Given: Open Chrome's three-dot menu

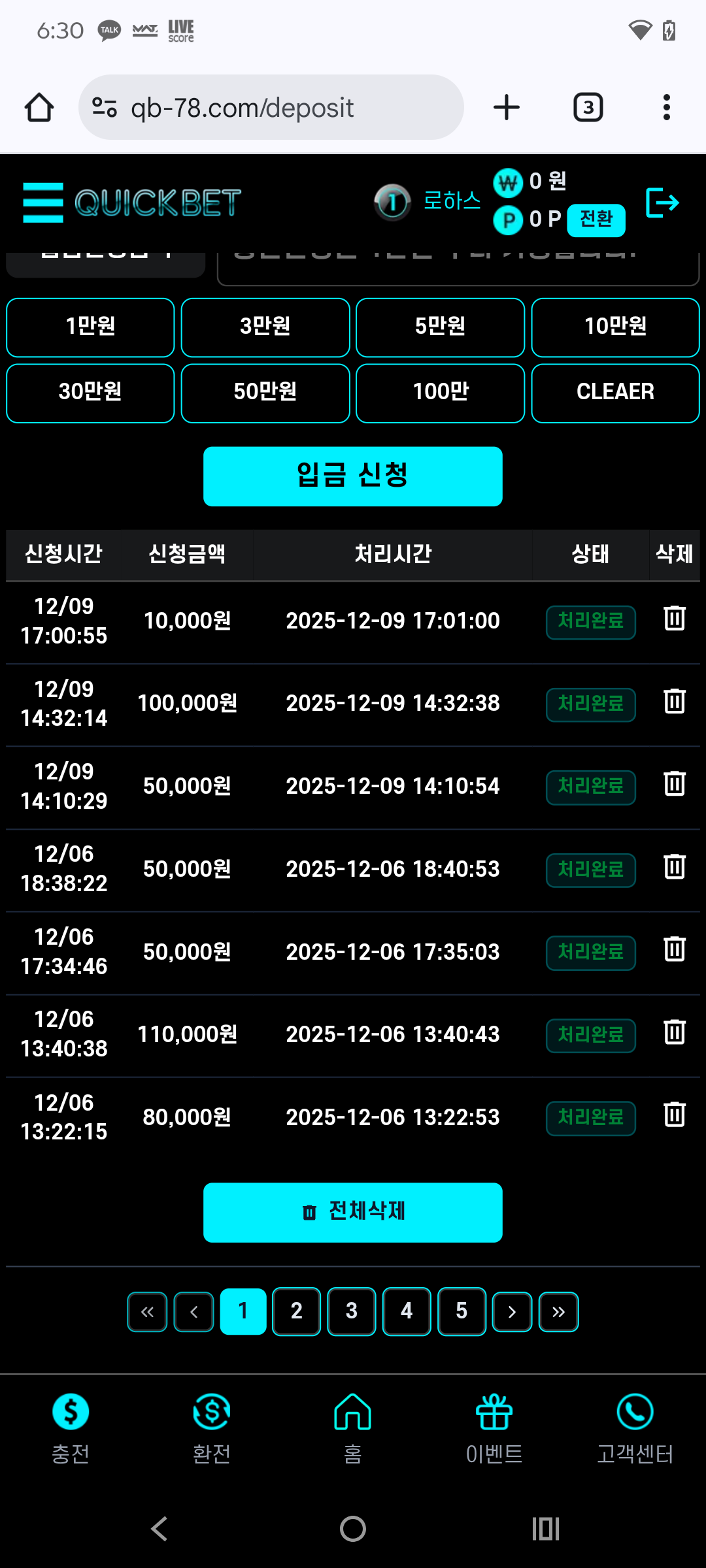Looking at the screenshot, I should [x=666, y=106].
